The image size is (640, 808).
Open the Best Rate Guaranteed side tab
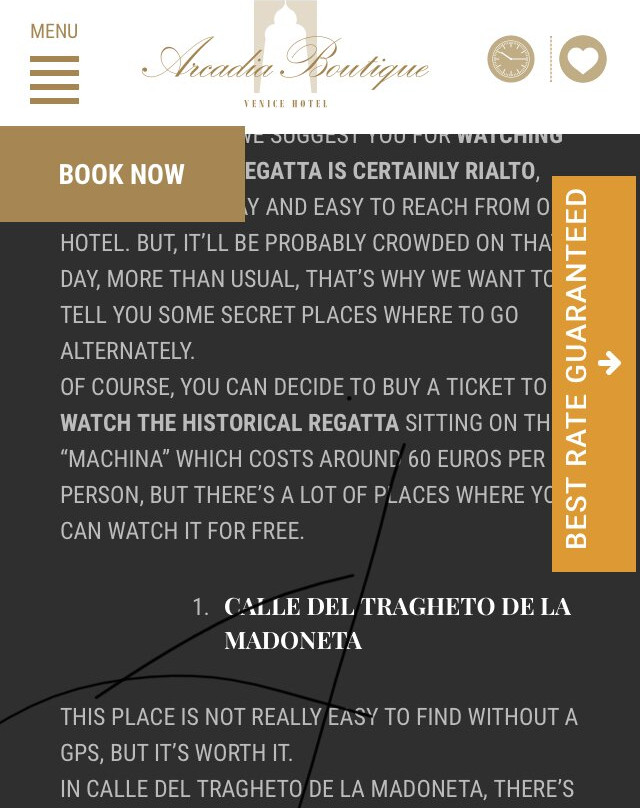(x=594, y=374)
